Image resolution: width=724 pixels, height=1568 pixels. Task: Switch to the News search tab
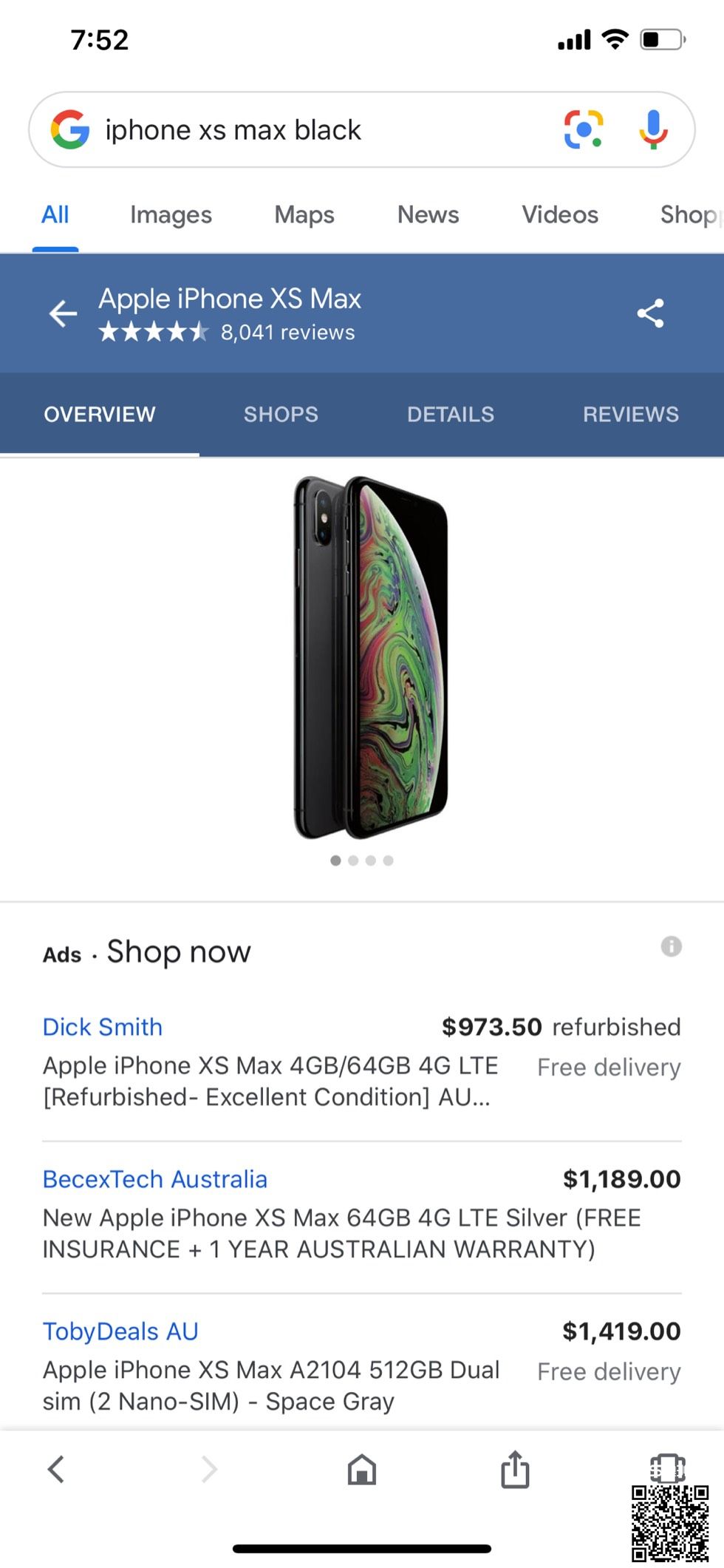point(428,215)
